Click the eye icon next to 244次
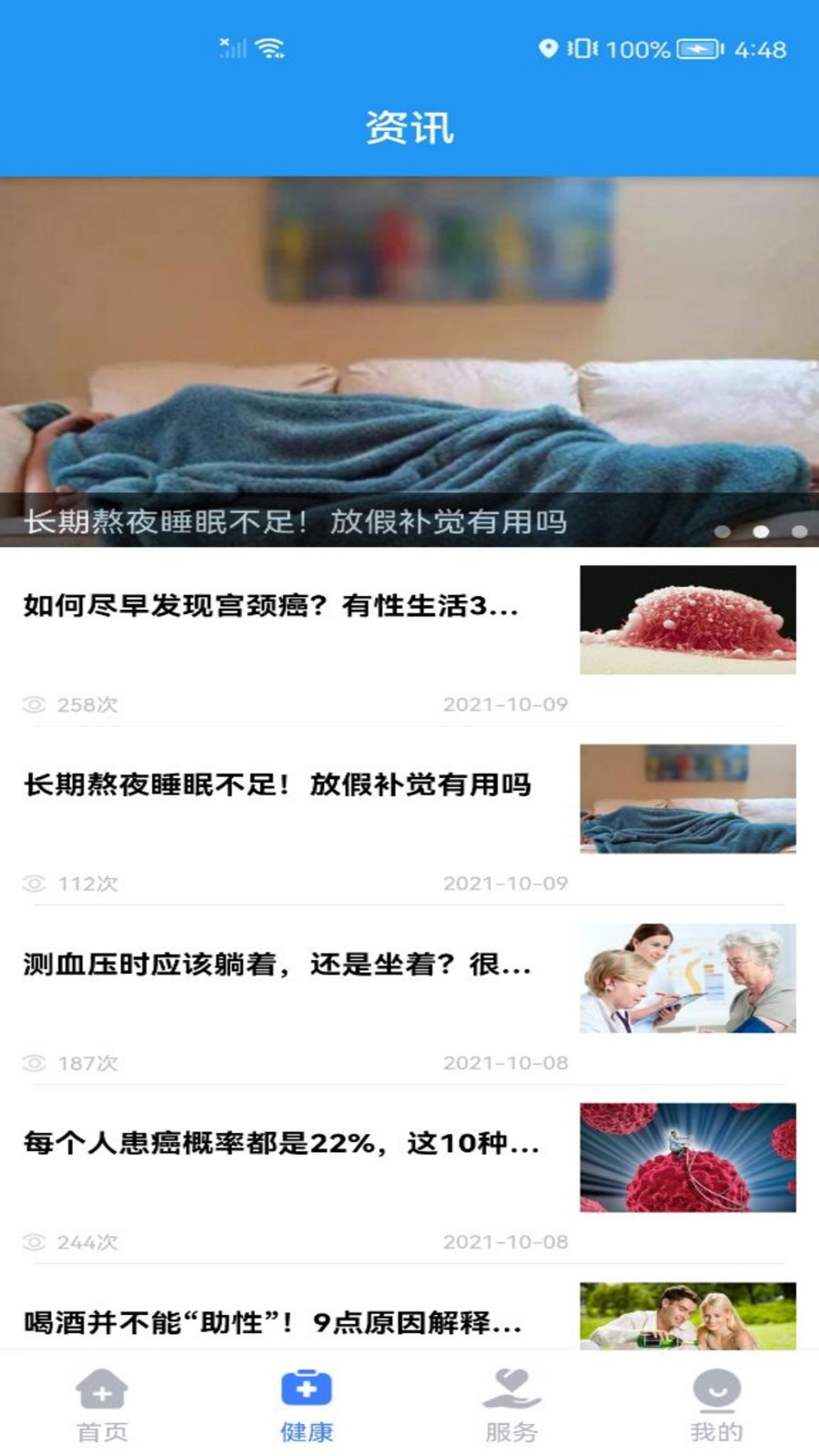The height and width of the screenshot is (1456, 819). [x=35, y=1239]
